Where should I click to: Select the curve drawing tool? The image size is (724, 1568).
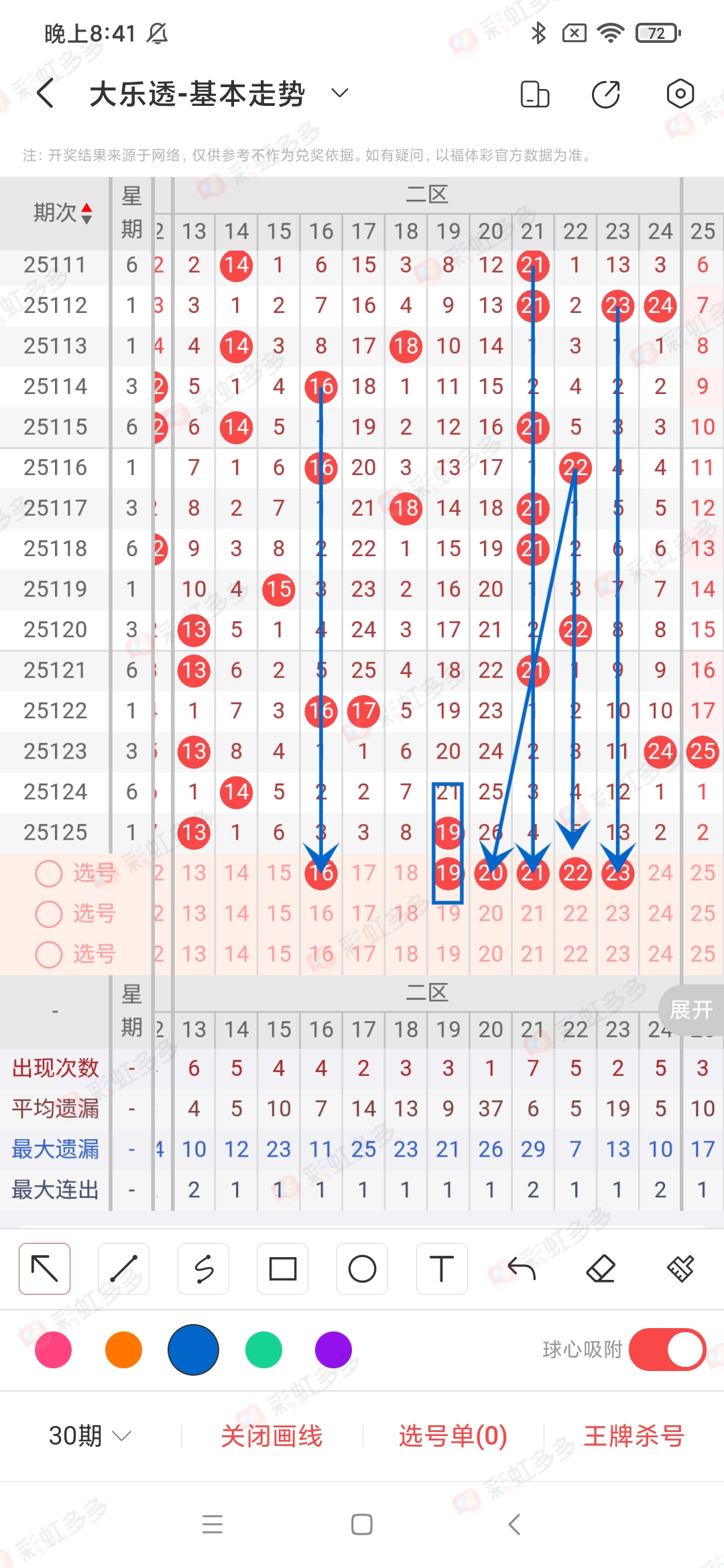coord(203,1268)
